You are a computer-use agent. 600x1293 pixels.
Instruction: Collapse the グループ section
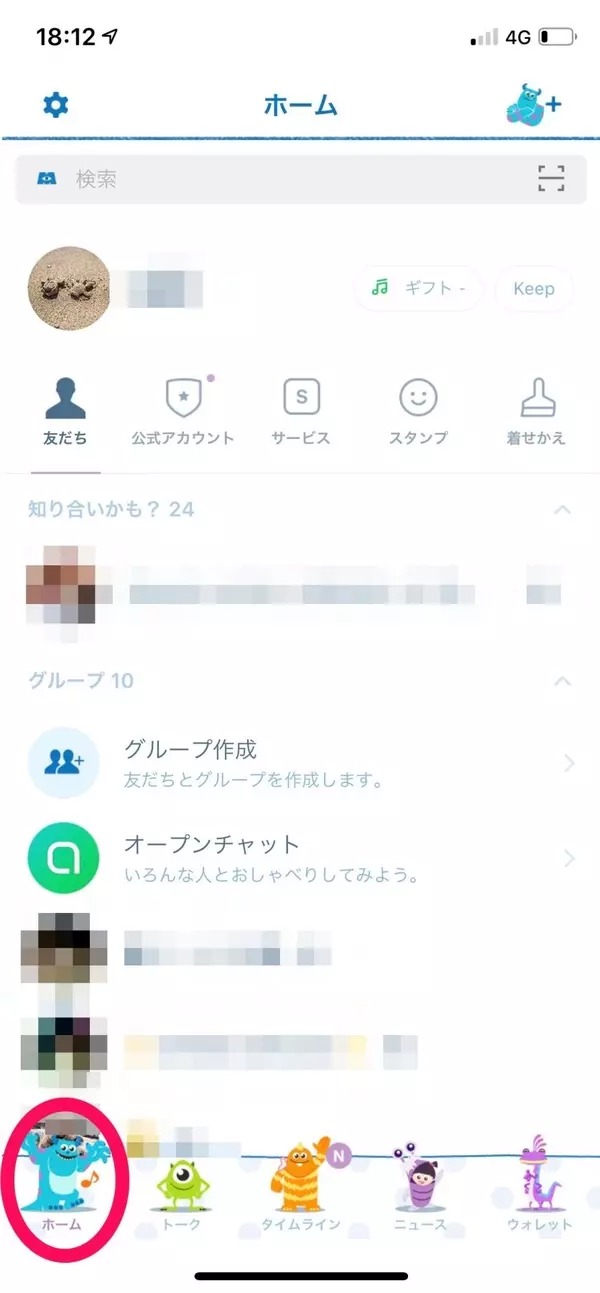click(x=563, y=681)
